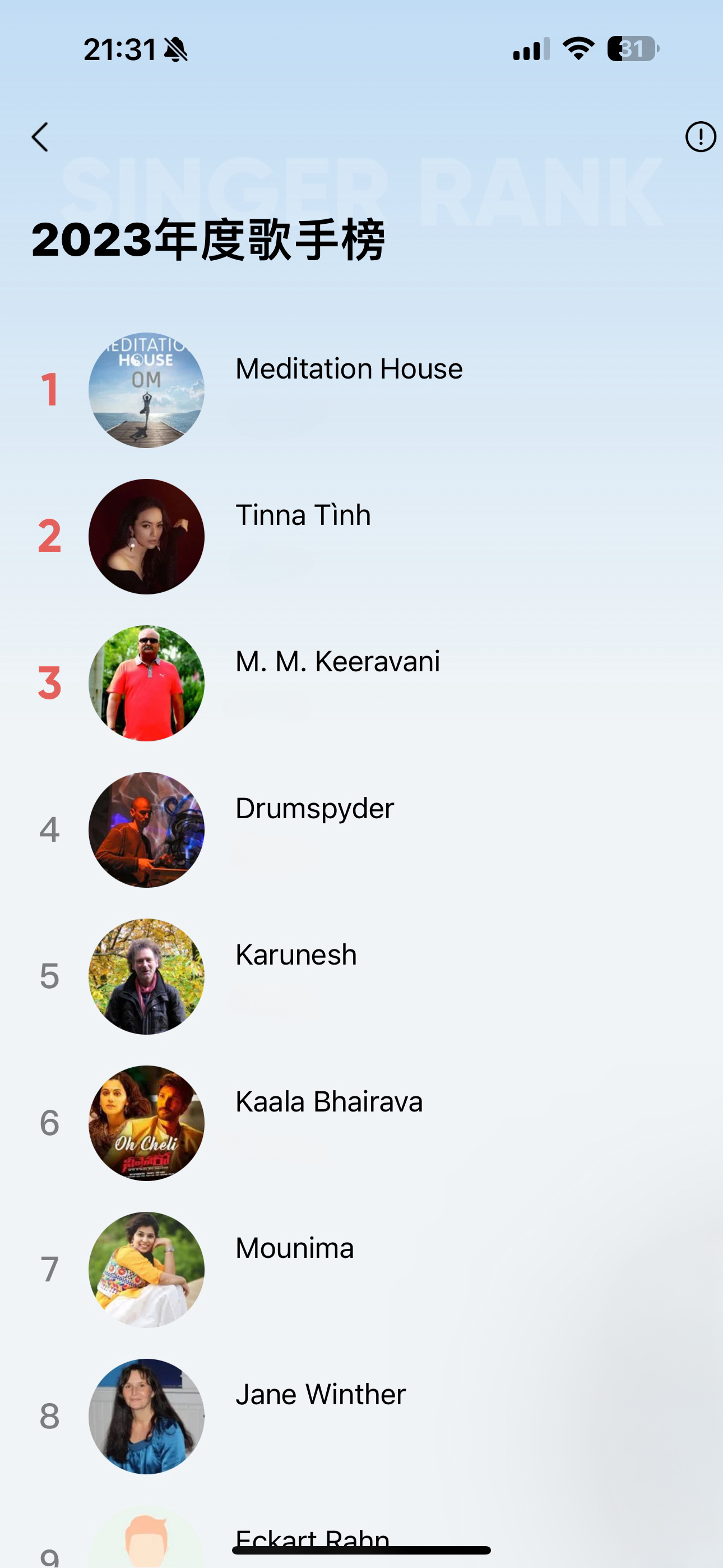The height and width of the screenshot is (1568, 723).
Task: Select Jane Winther from the ranking
Action: [x=320, y=1395]
